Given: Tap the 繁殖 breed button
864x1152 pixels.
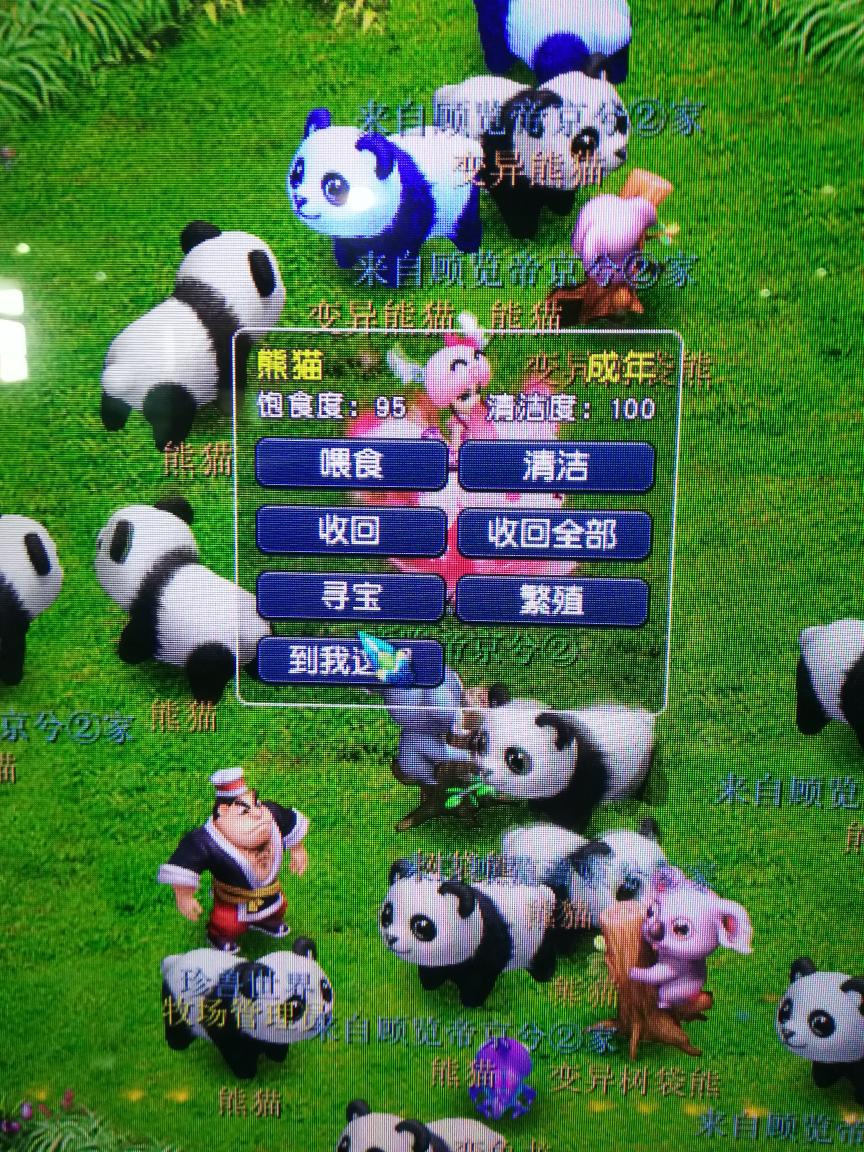Looking at the screenshot, I should click(552, 600).
